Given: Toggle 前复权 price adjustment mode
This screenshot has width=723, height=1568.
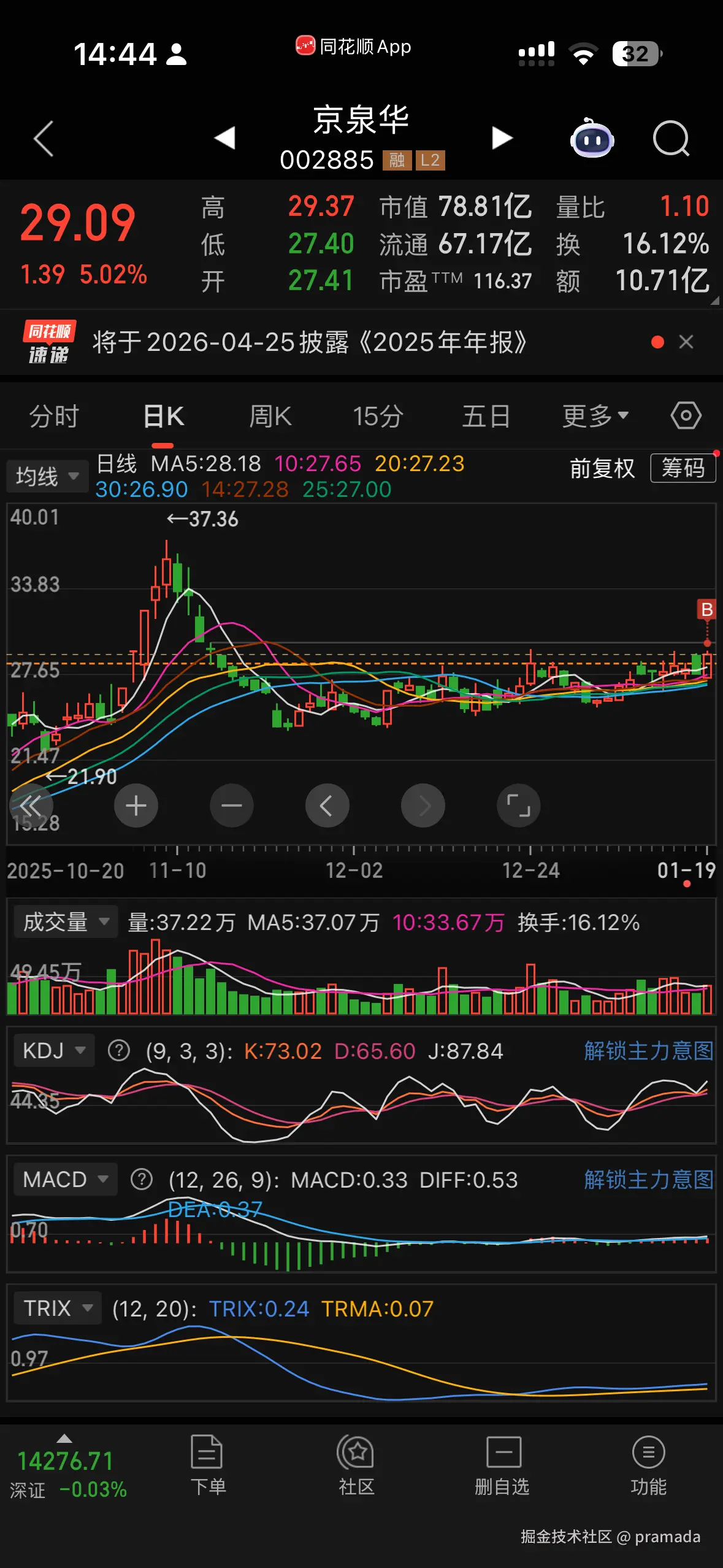Looking at the screenshot, I should pos(602,467).
